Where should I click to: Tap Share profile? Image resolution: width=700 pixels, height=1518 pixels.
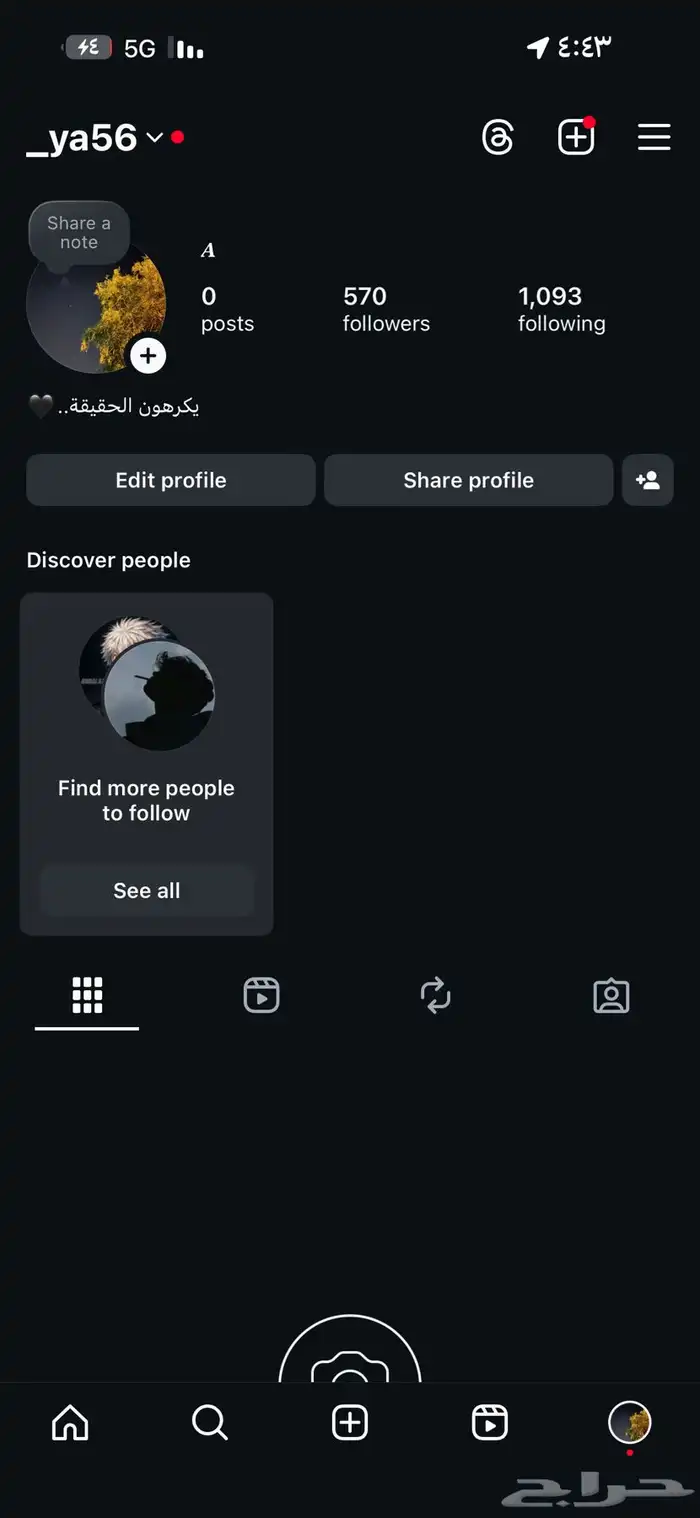(x=468, y=480)
